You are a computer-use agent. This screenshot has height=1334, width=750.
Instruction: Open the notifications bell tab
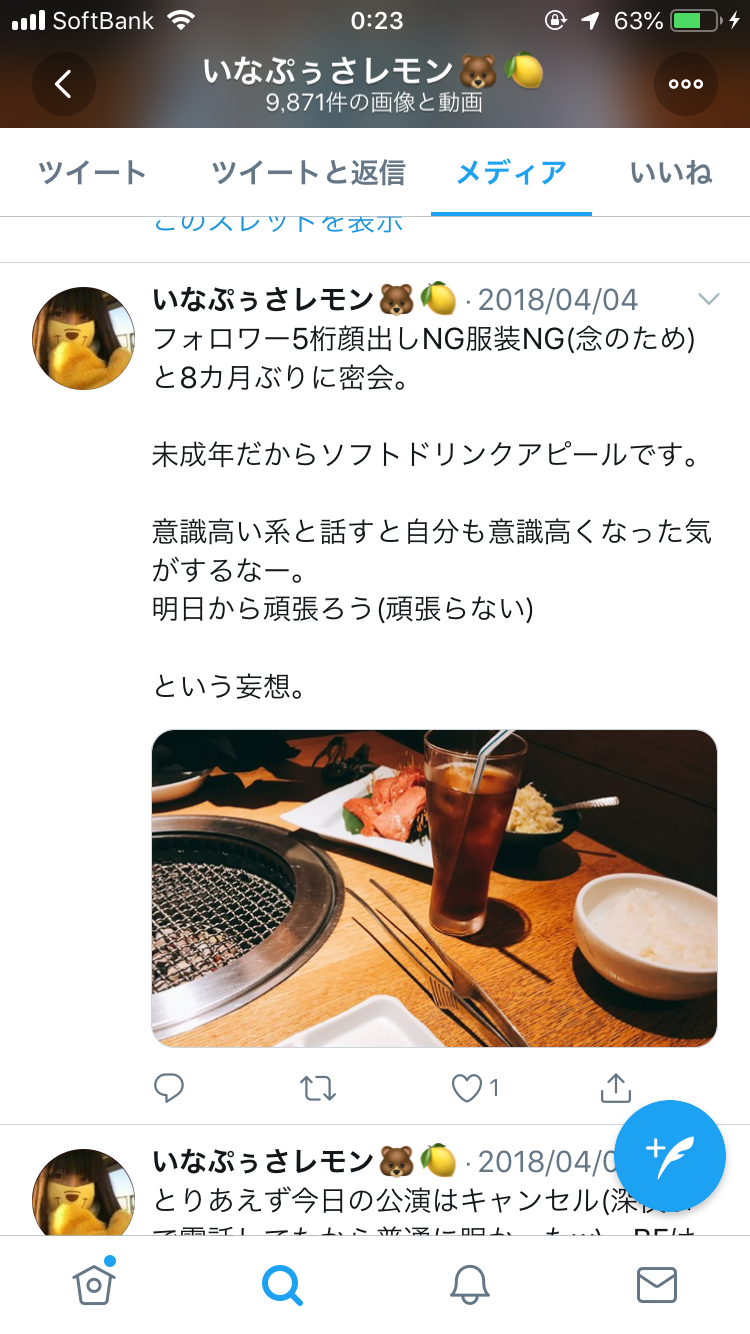point(468,1284)
